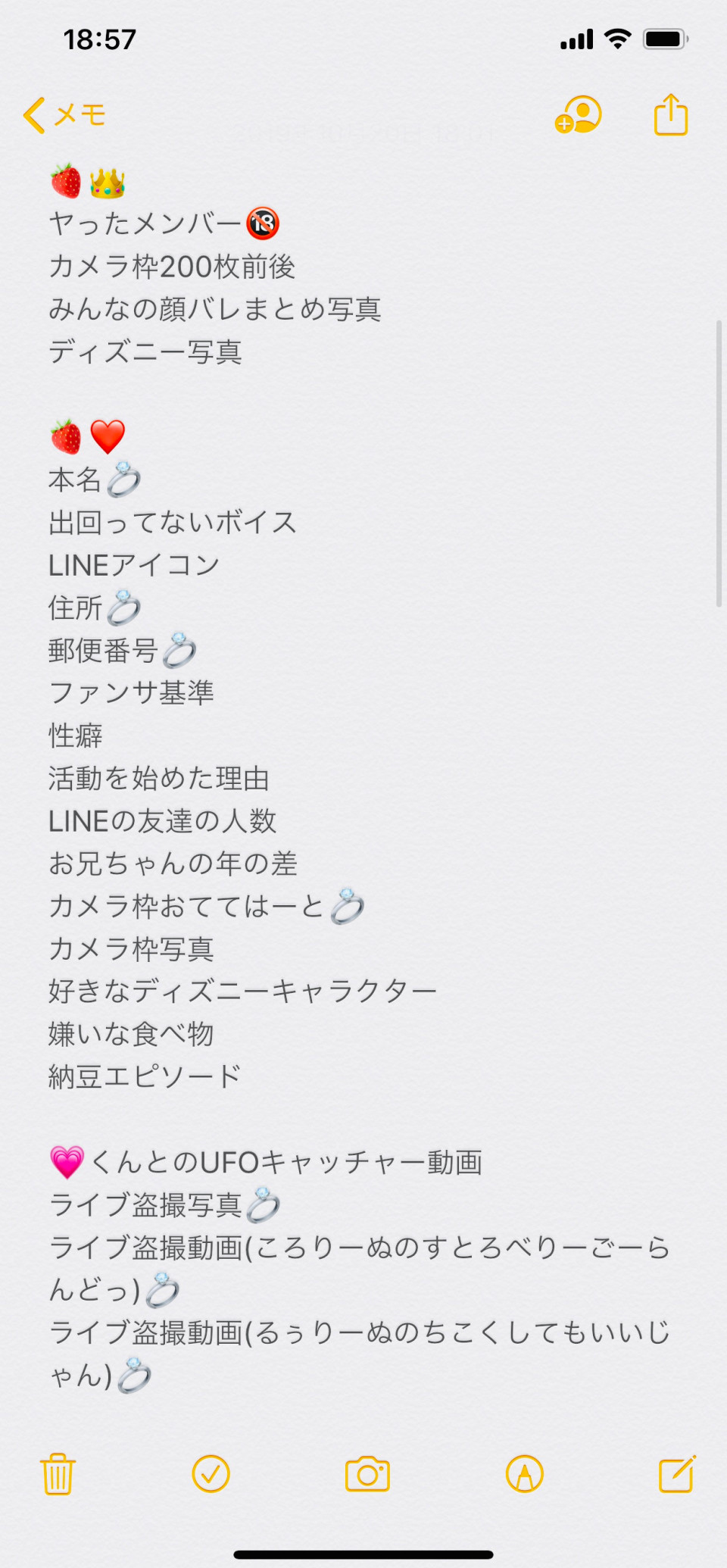Viewport: 727px width, 1568px height.
Task: Open the add collaborator icon
Action: tap(578, 115)
